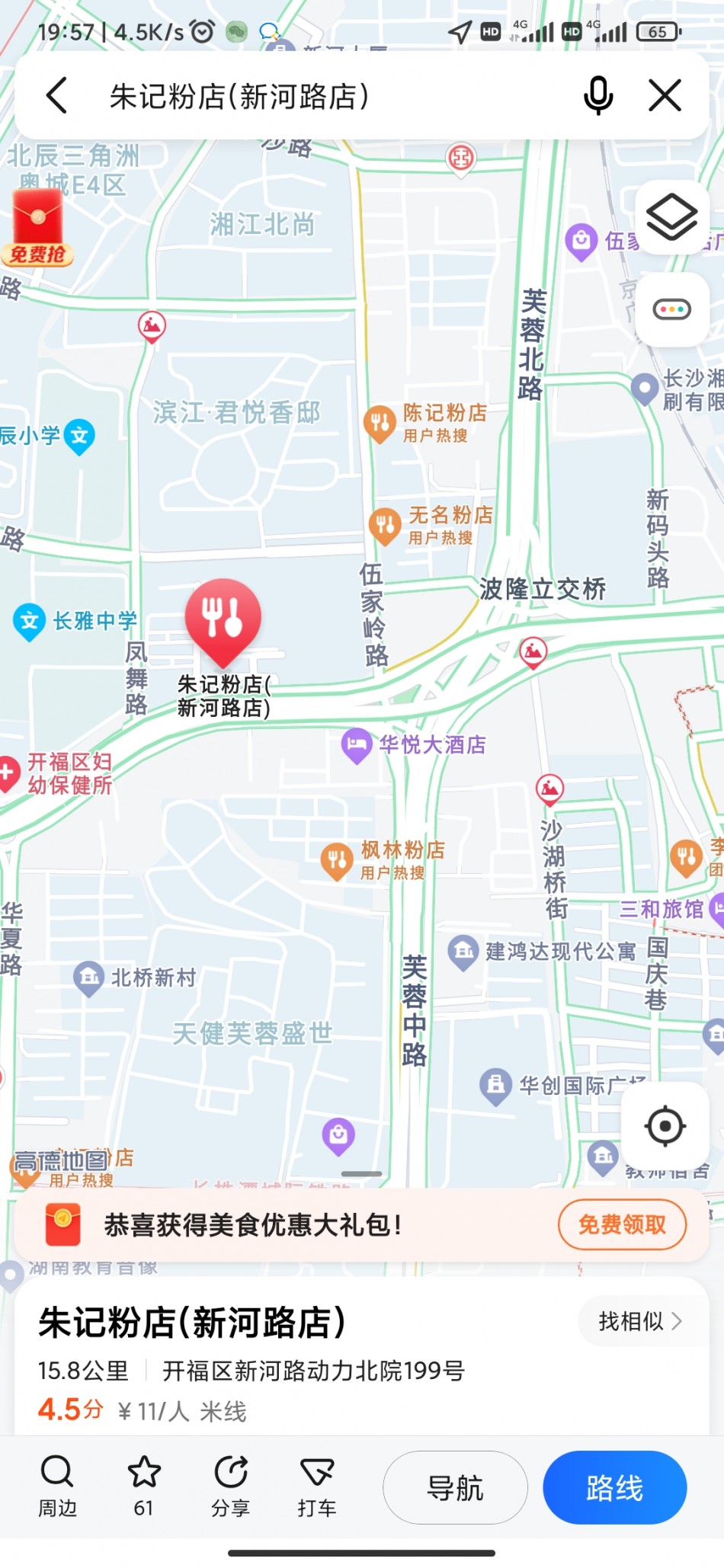The width and height of the screenshot is (724, 1568).
Task: Favorite this place with the star
Action: coord(144,1486)
